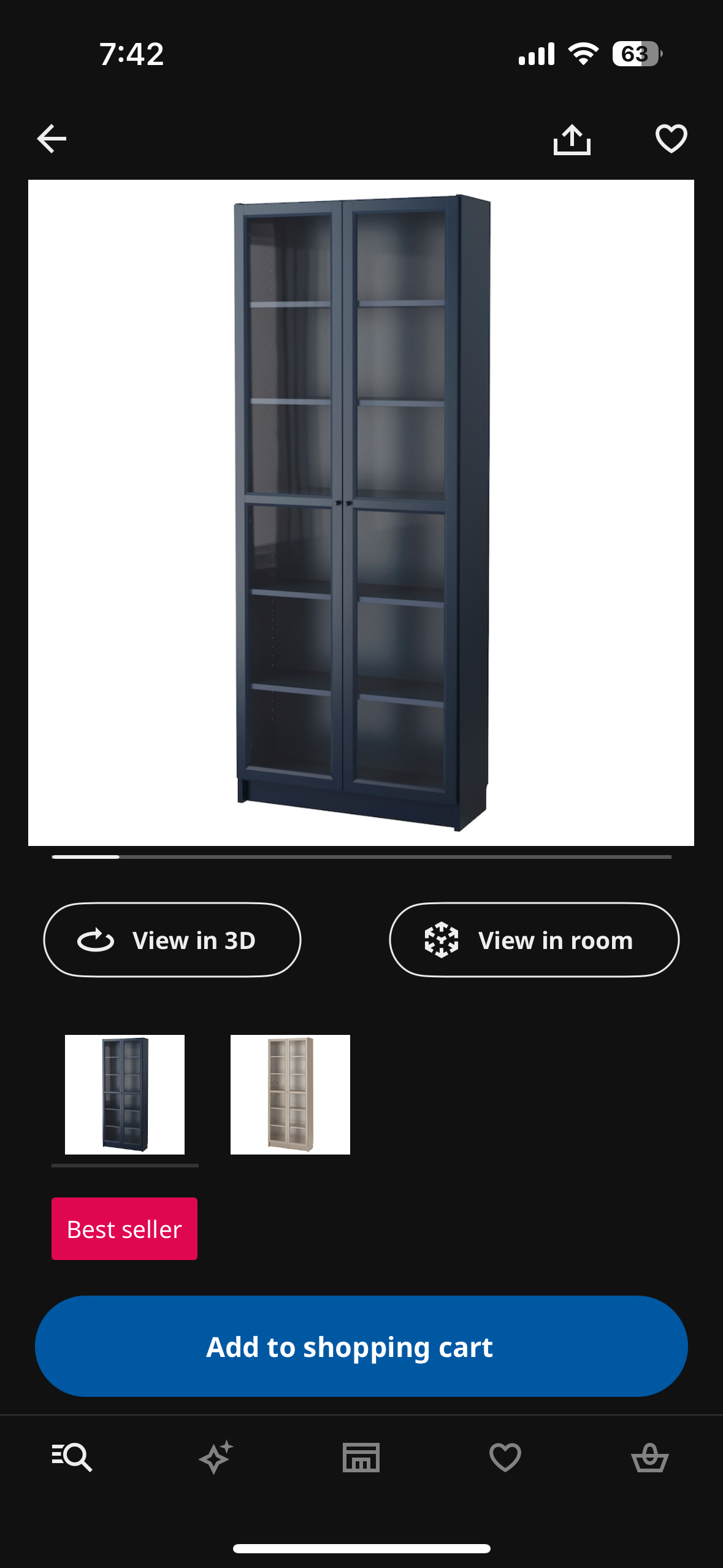This screenshot has height=1568, width=723.
Task: Open the search tab in bottom navigation
Action: (x=72, y=1457)
